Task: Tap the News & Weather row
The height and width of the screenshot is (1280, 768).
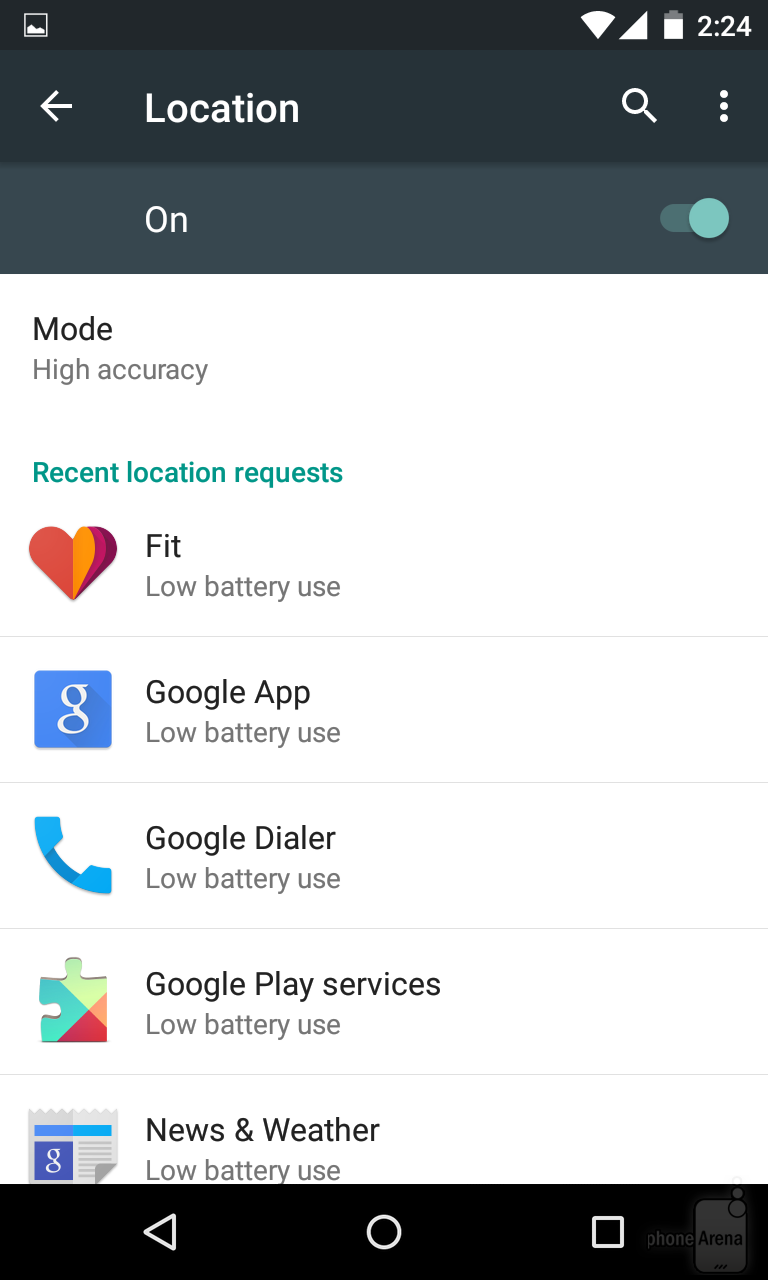Action: tap(384, 1130)
